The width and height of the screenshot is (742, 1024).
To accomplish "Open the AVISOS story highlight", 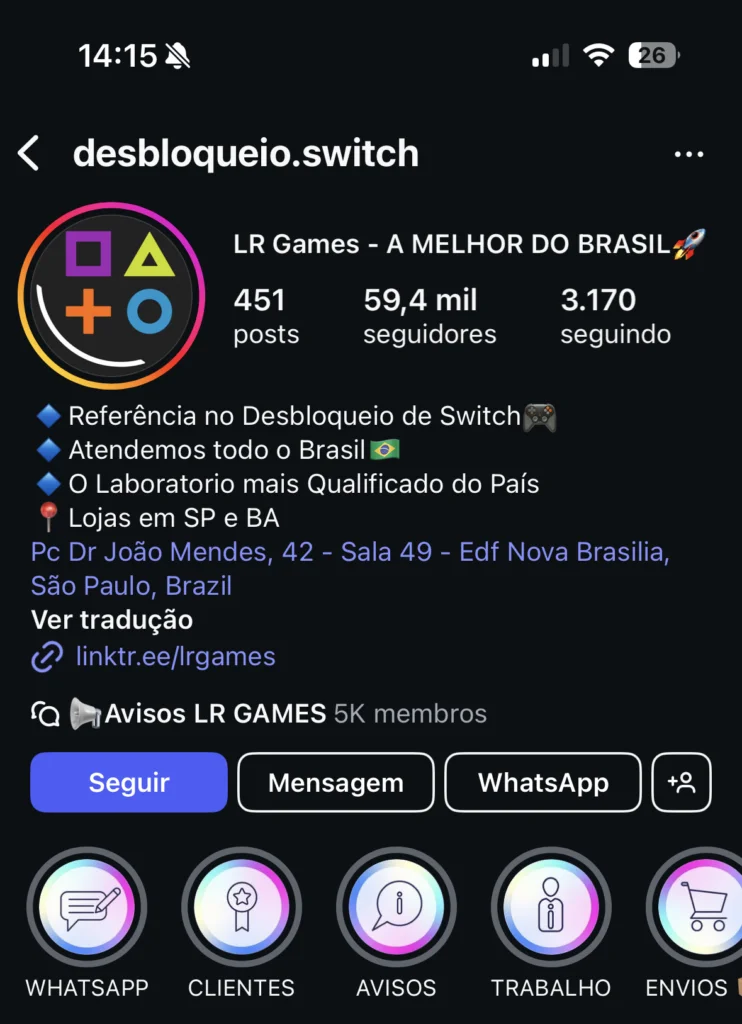I will coord(396,907).
